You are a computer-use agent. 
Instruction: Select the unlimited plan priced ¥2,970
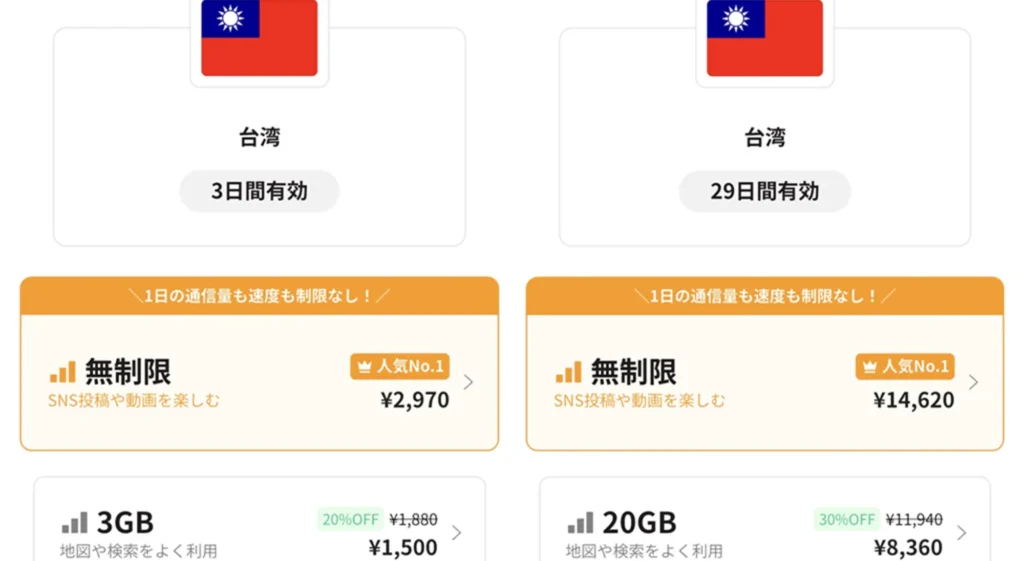[259, 382]
